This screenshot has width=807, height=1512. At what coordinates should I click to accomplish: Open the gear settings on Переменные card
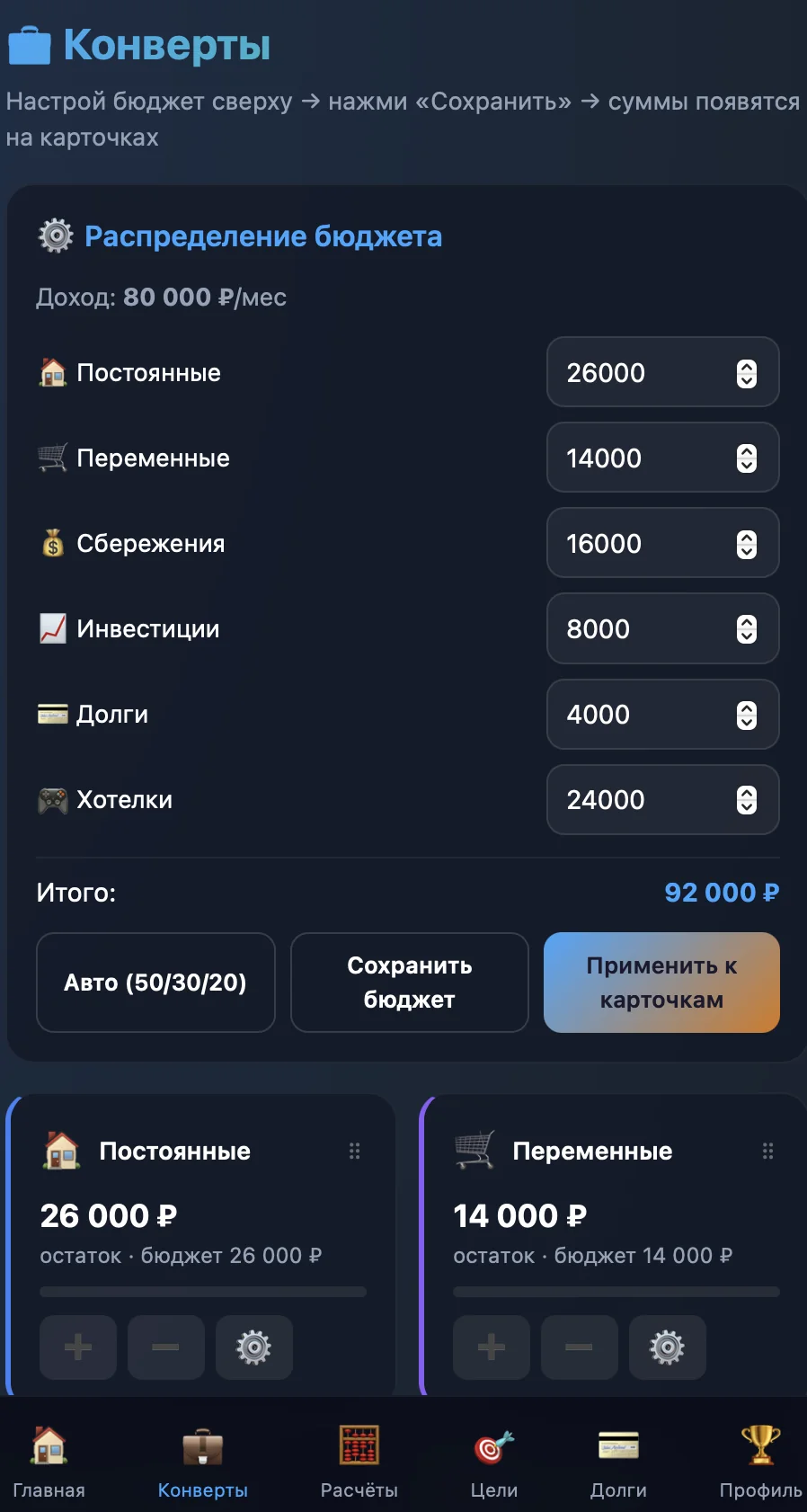tap(667, 1347)
